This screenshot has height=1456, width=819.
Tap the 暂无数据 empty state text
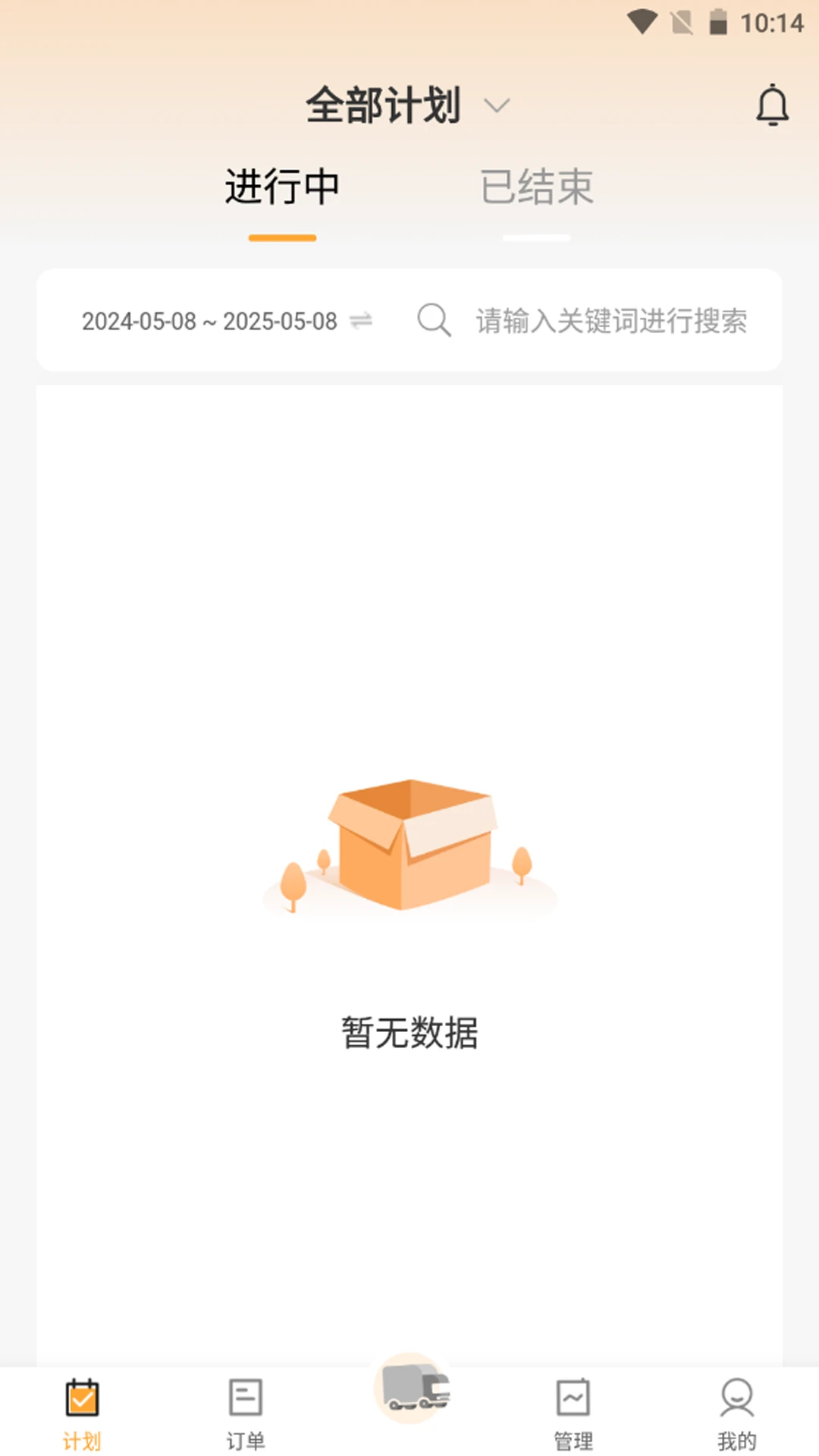pyautogui.click(x=409, y=1031)
